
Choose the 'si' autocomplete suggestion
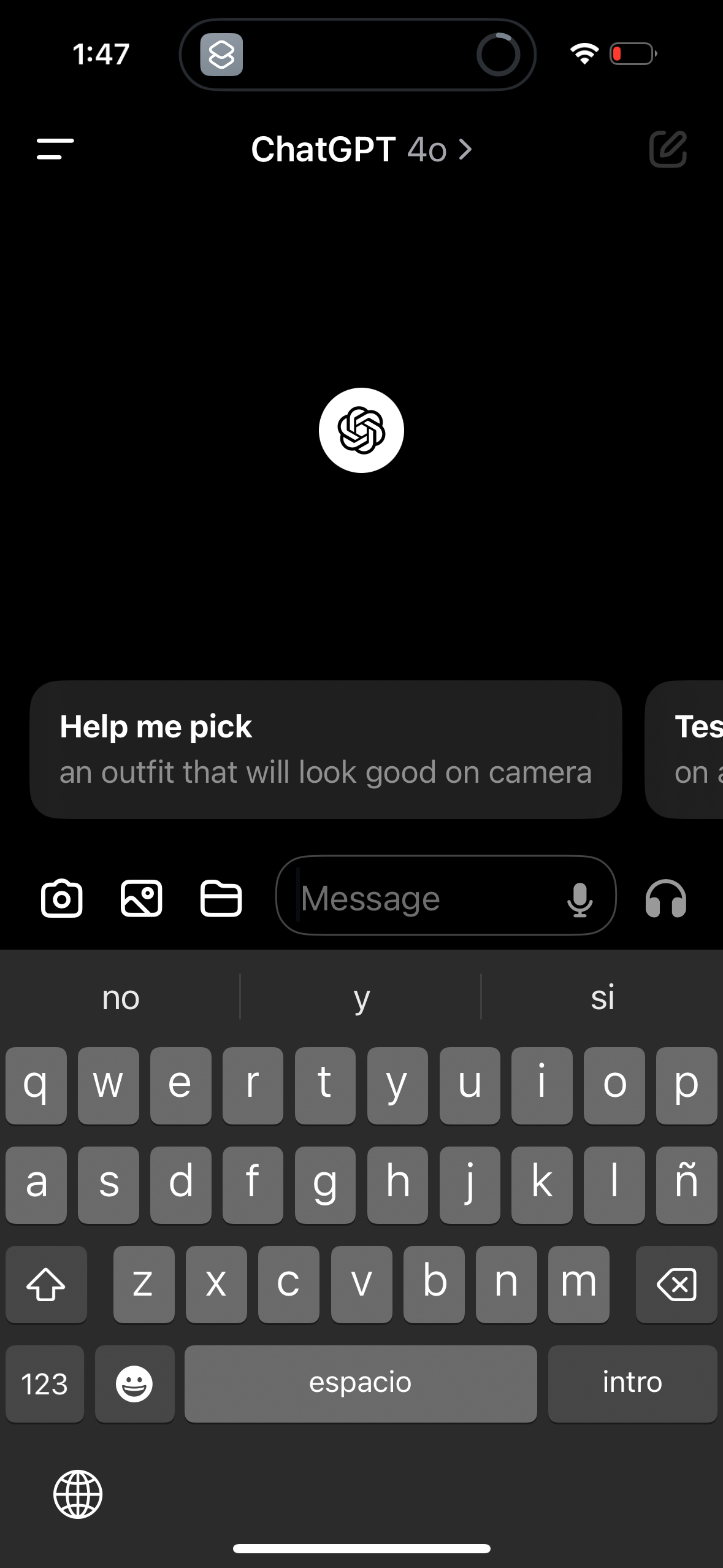602,998
